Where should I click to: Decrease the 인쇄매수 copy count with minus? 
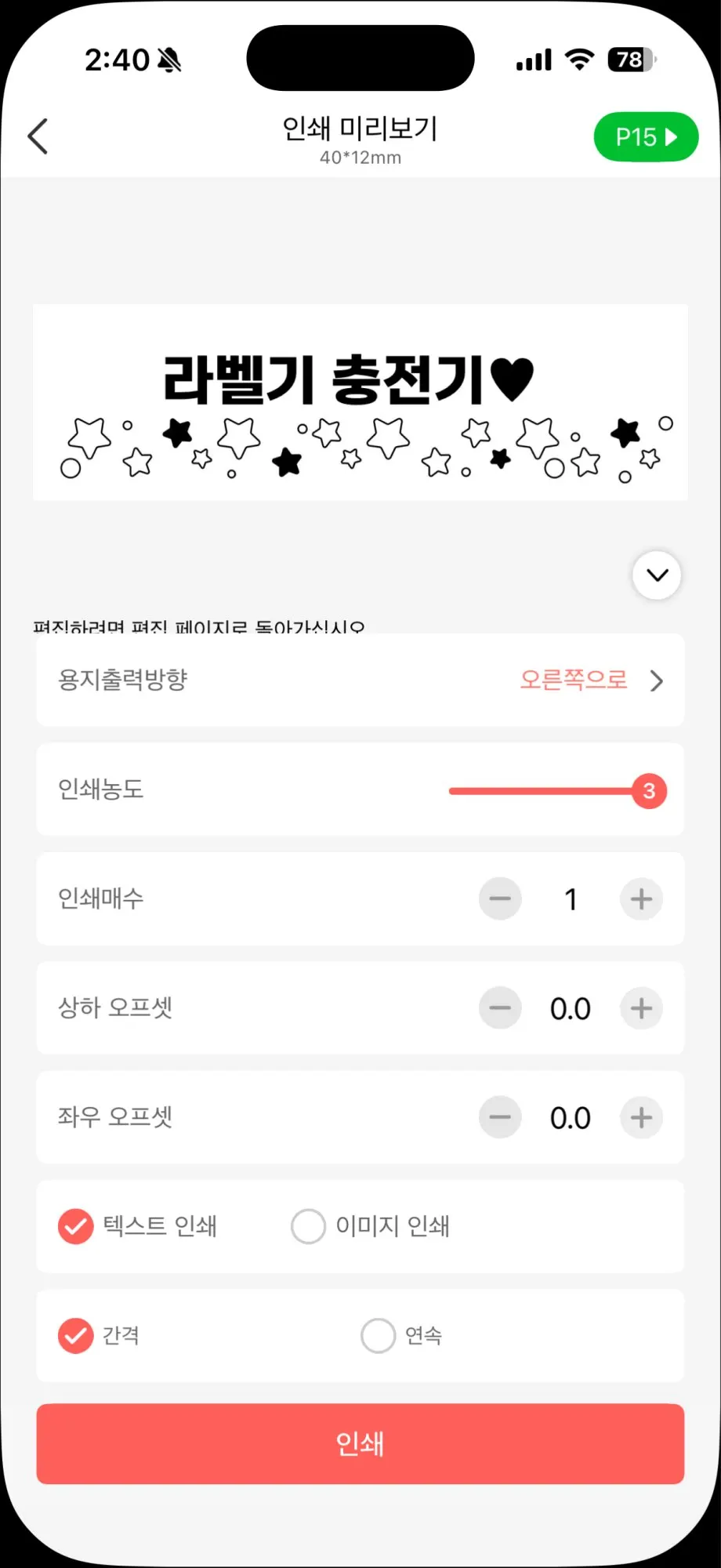(501, 899)
